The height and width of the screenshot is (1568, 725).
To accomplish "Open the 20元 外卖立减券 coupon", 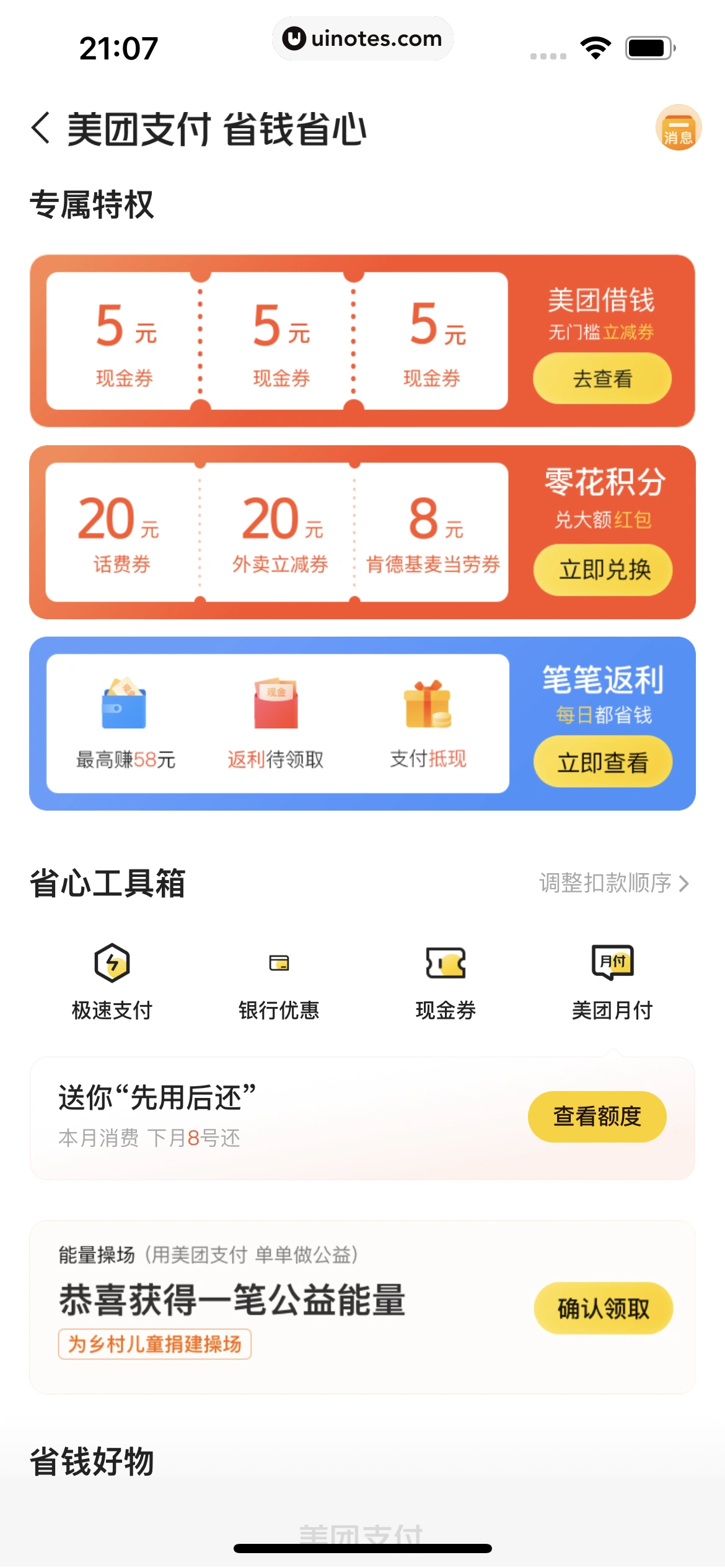I will [279, 532].
